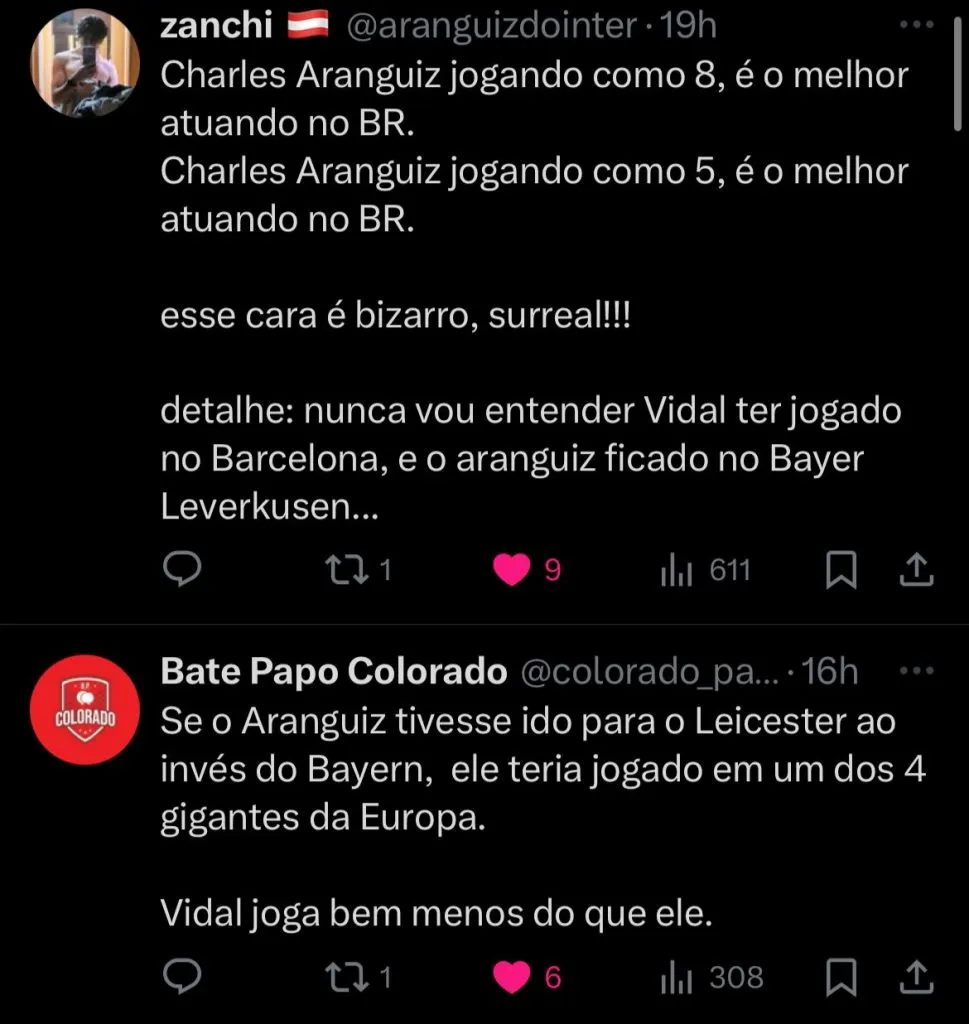Bookmark zanchi's post
Screen dimensions: 969x1024
point(842,570)
